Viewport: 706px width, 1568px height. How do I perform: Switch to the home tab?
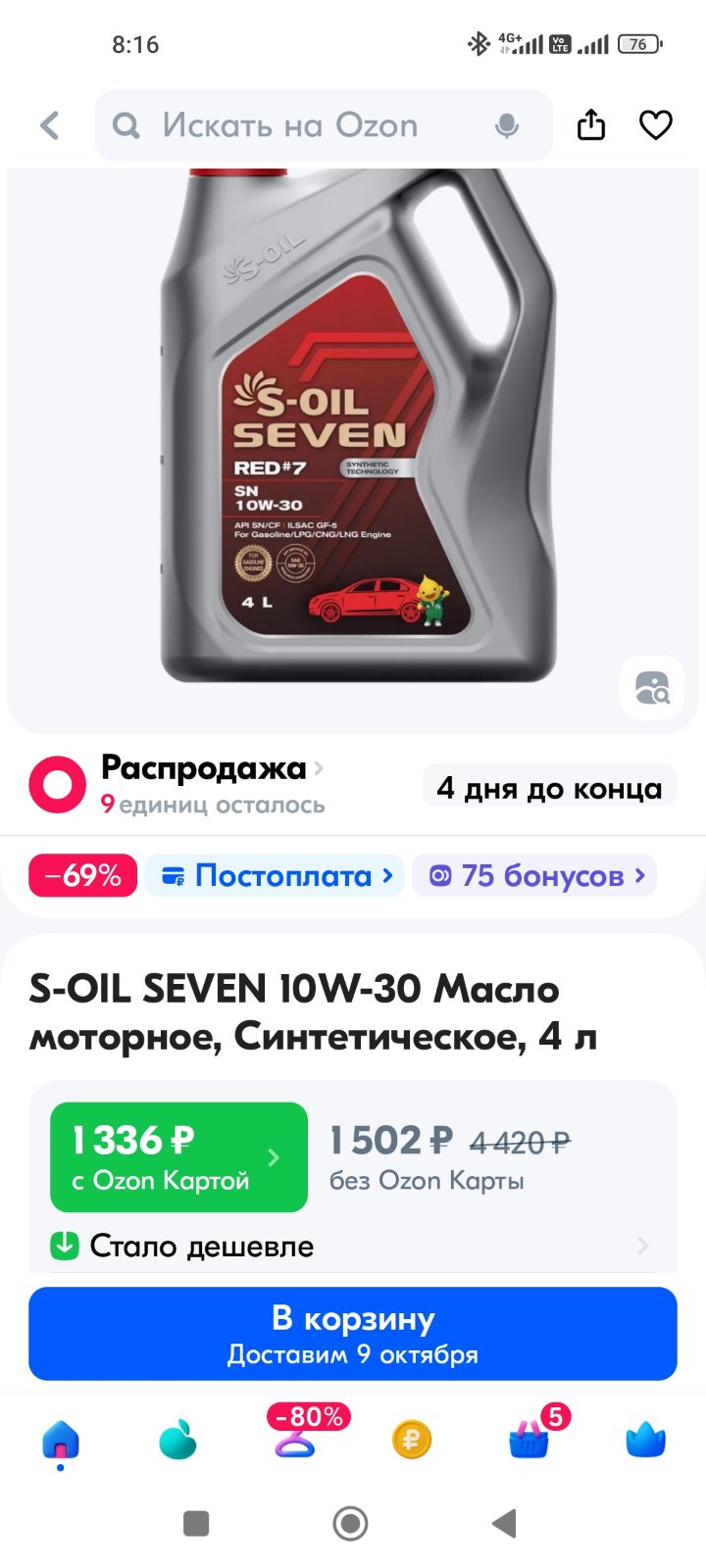[61, 1442]
